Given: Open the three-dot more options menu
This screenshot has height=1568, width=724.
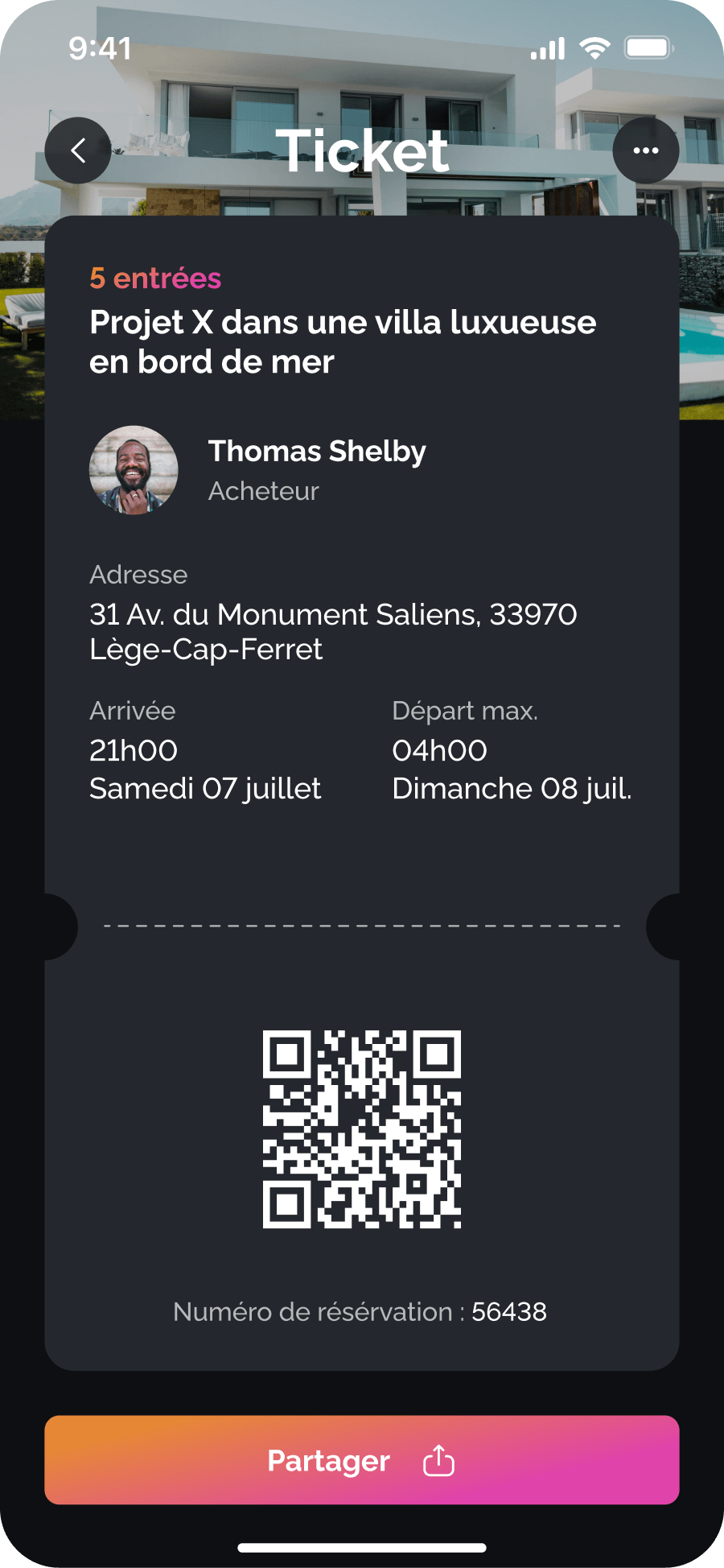Looking at the screenshot, I should click(x=646, y=151).
